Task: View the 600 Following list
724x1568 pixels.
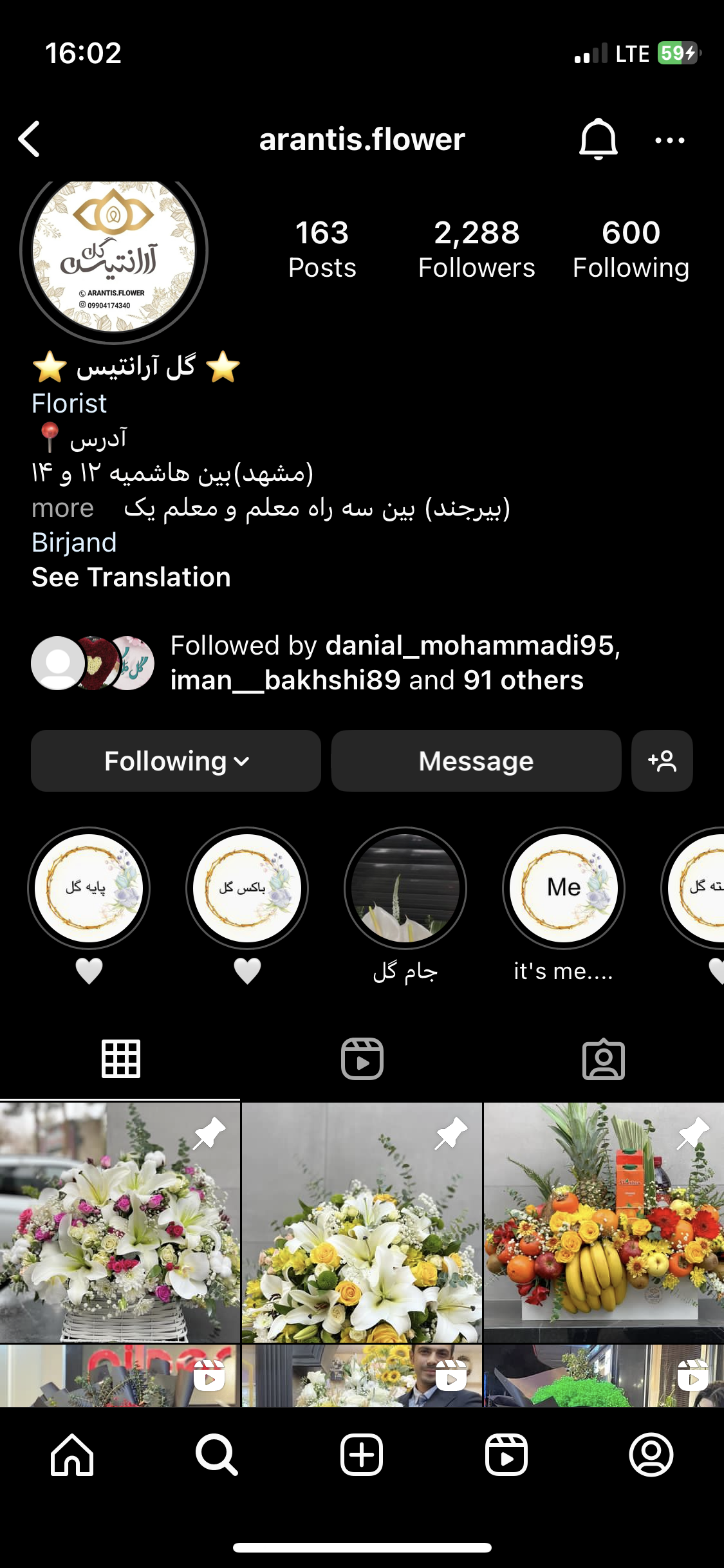Action: (x=631, y=249)
